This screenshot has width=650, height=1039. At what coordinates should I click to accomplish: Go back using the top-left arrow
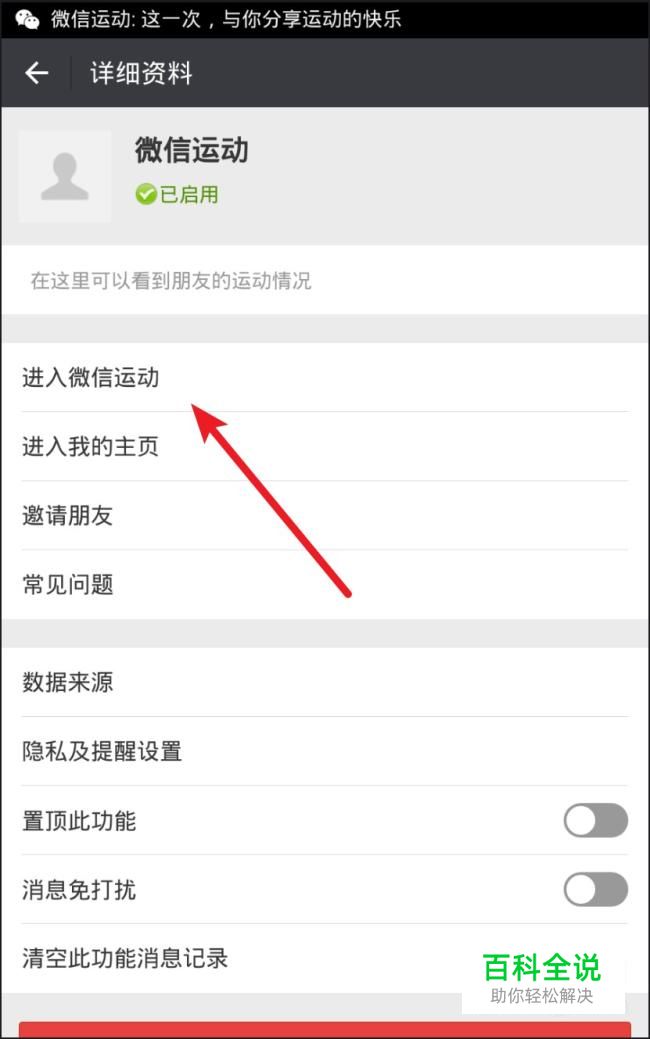(x=36, y=73)
